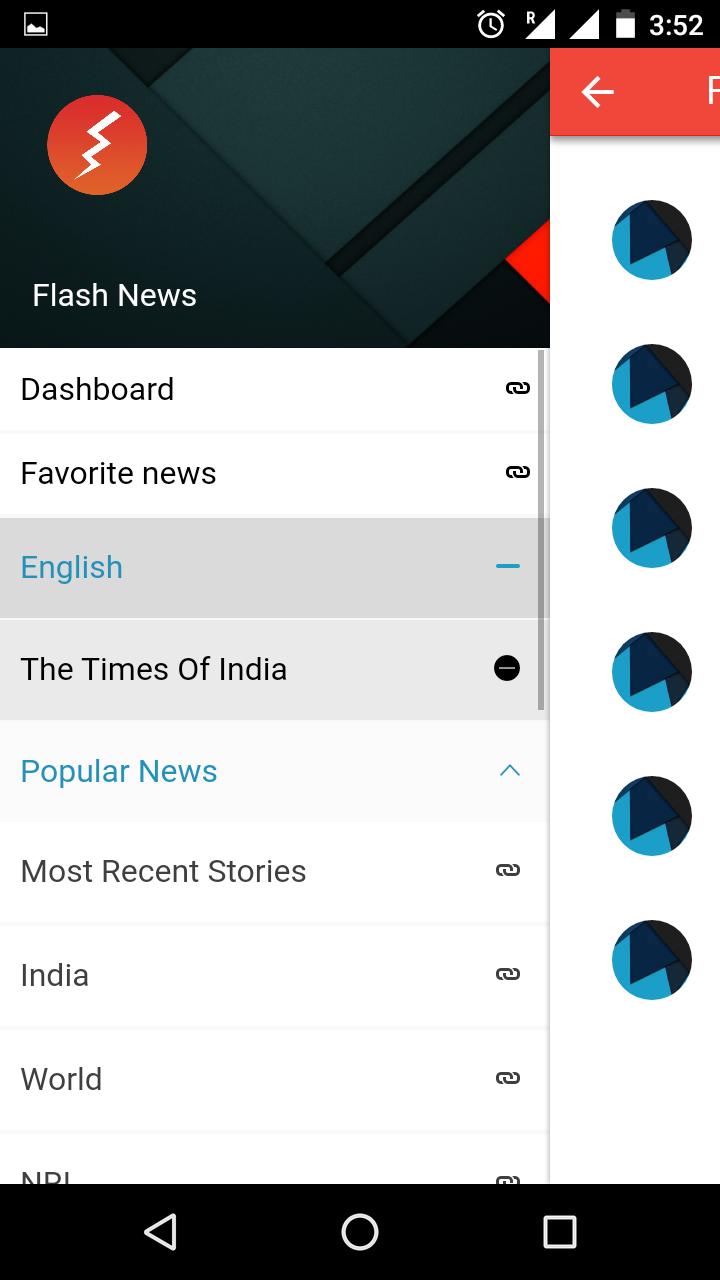This screenshot has width=720, height=1280.
Task: Click the link icon beside Dashboard
Action: [517, 389]
